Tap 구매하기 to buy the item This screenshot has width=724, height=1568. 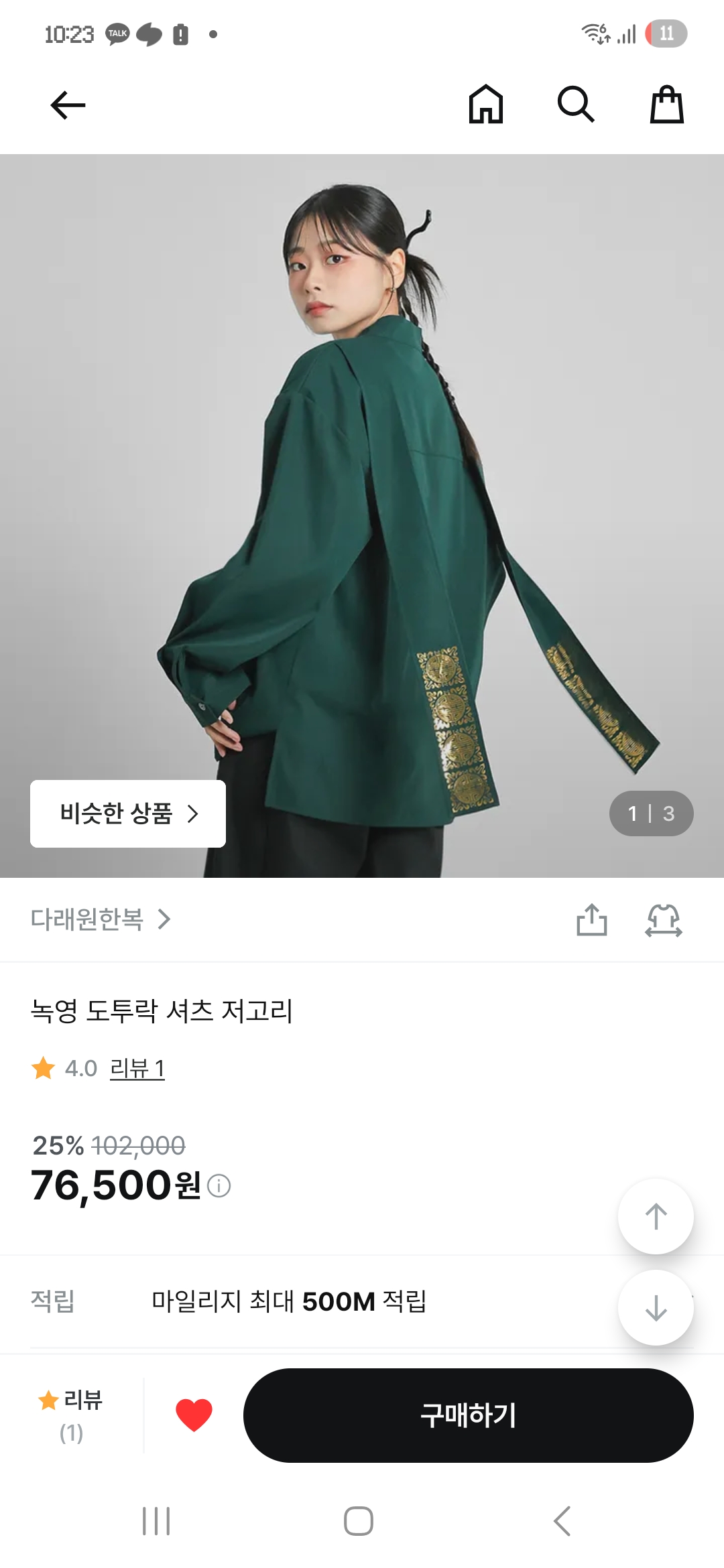[468, 1415]
